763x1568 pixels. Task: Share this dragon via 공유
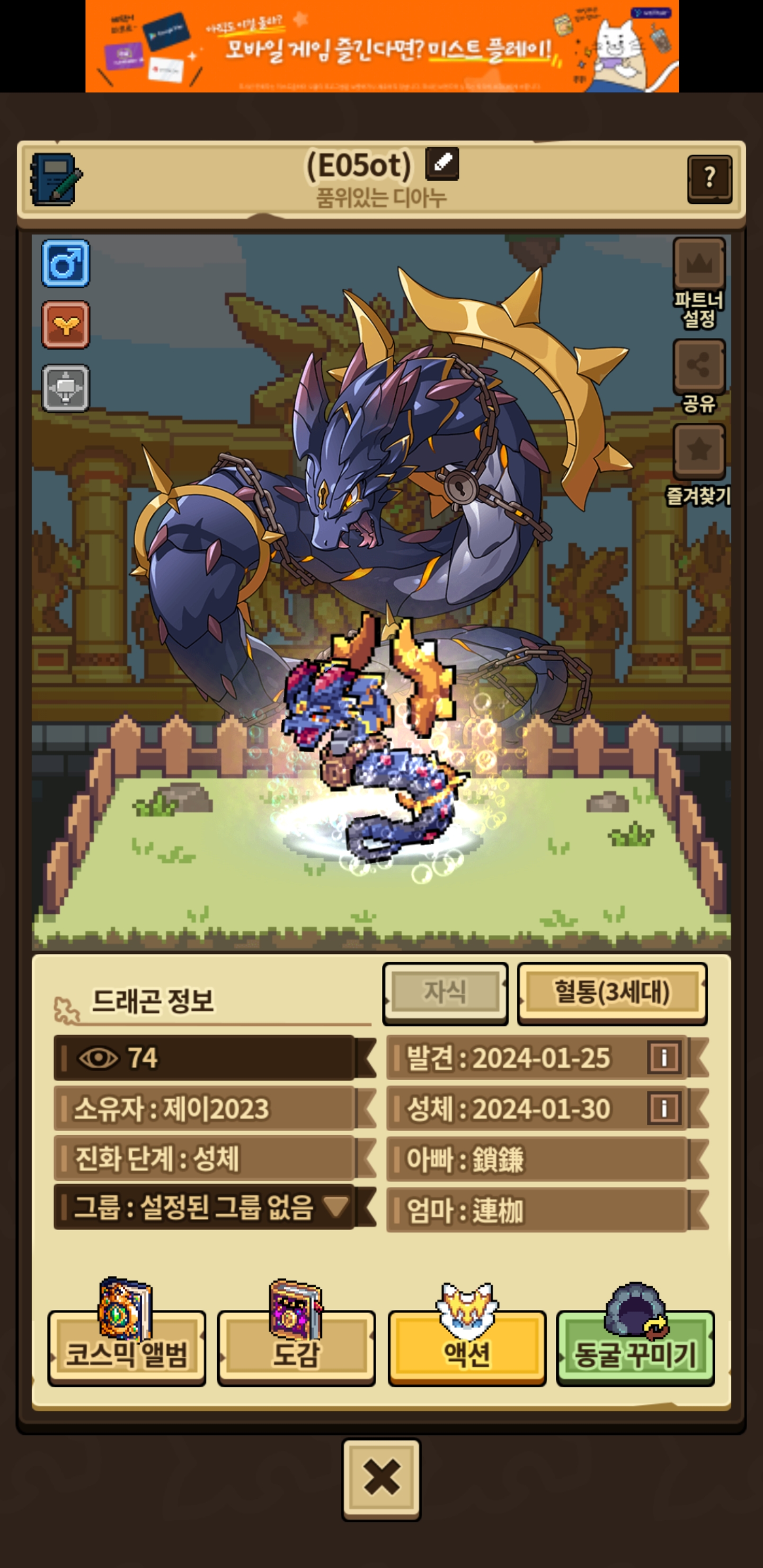[698, 376]
